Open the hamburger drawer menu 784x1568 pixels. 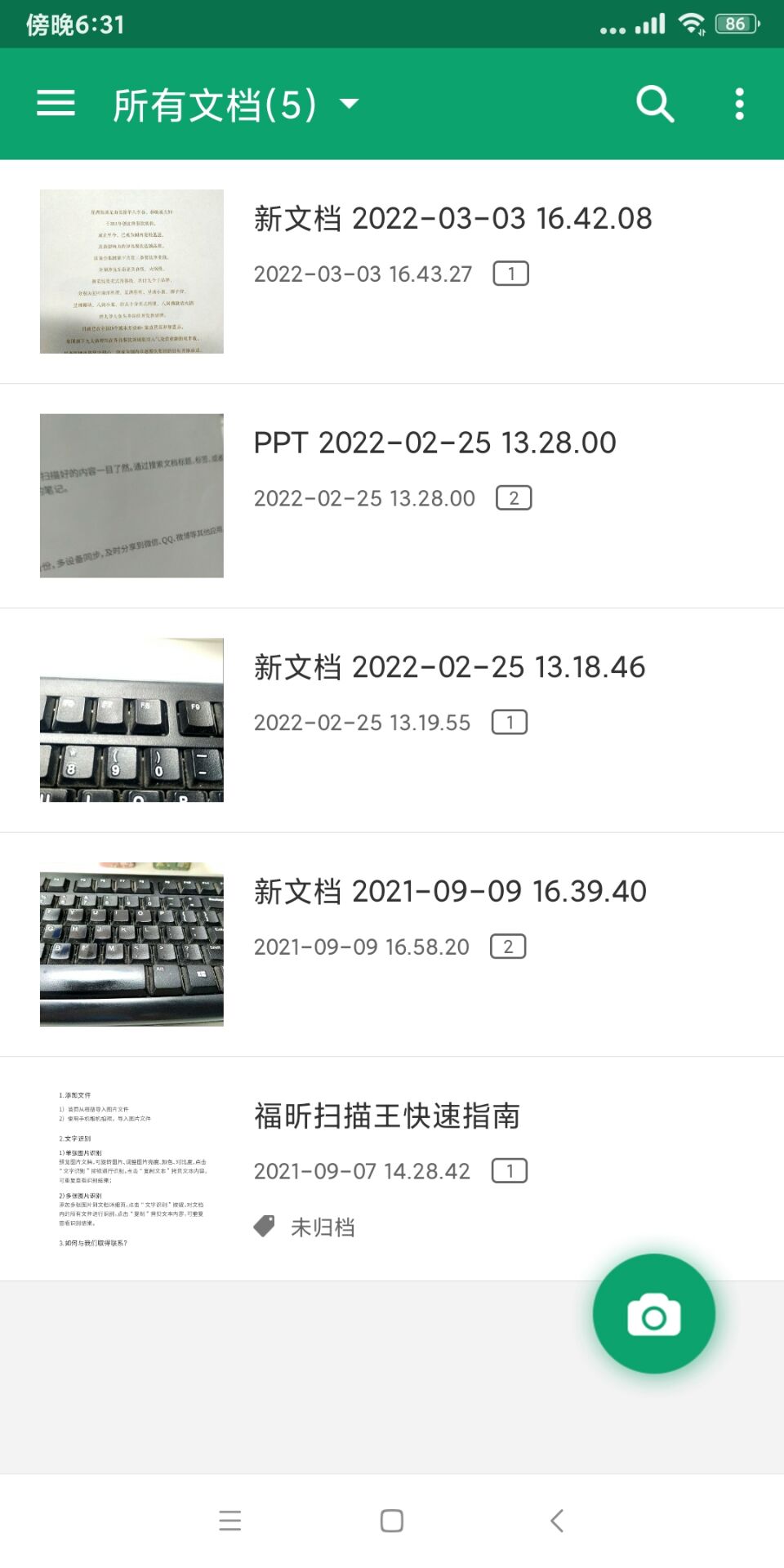click(56, 104)
